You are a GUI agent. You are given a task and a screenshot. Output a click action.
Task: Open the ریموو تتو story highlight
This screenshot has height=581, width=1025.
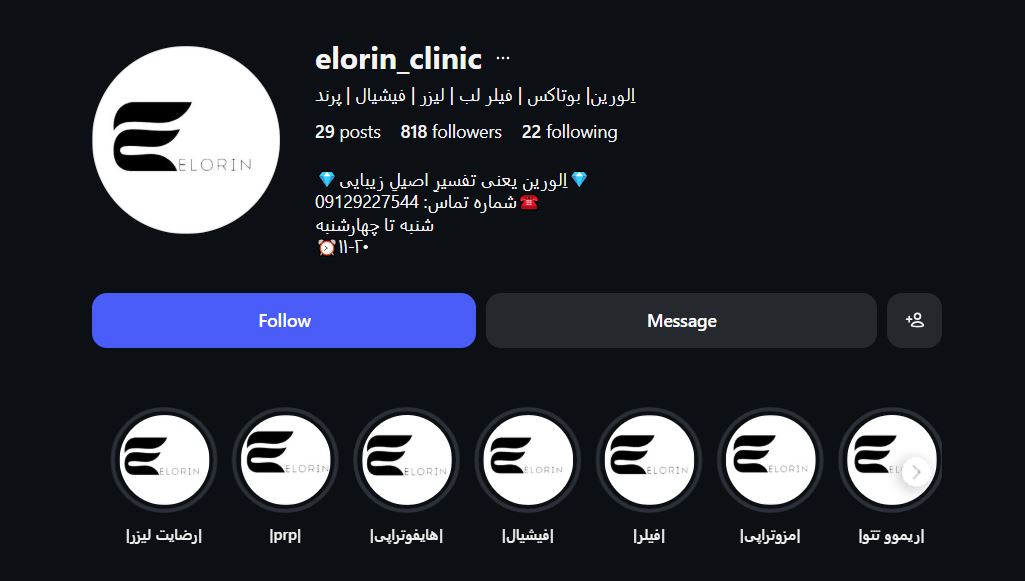click(x=885, y=460)
